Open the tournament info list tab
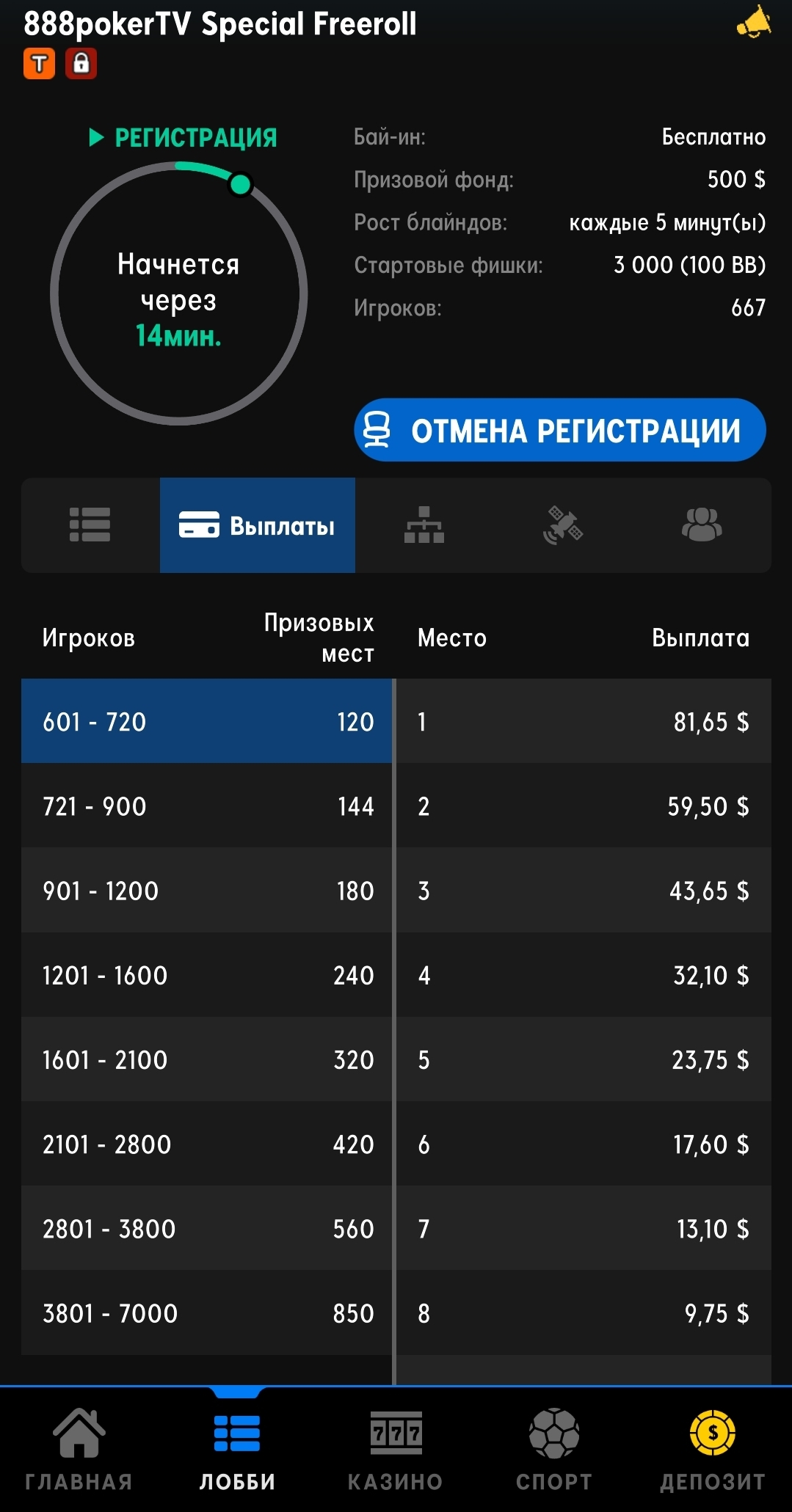The width and height of the screenshot is (792, 1512). pos(90,525)
